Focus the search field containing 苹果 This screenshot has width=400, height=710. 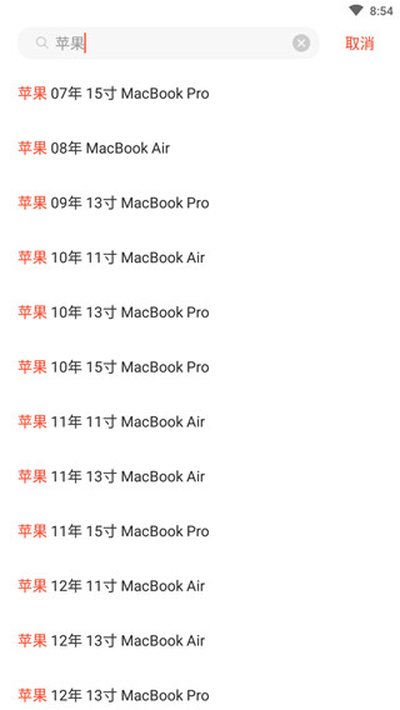tap(168, 43)
